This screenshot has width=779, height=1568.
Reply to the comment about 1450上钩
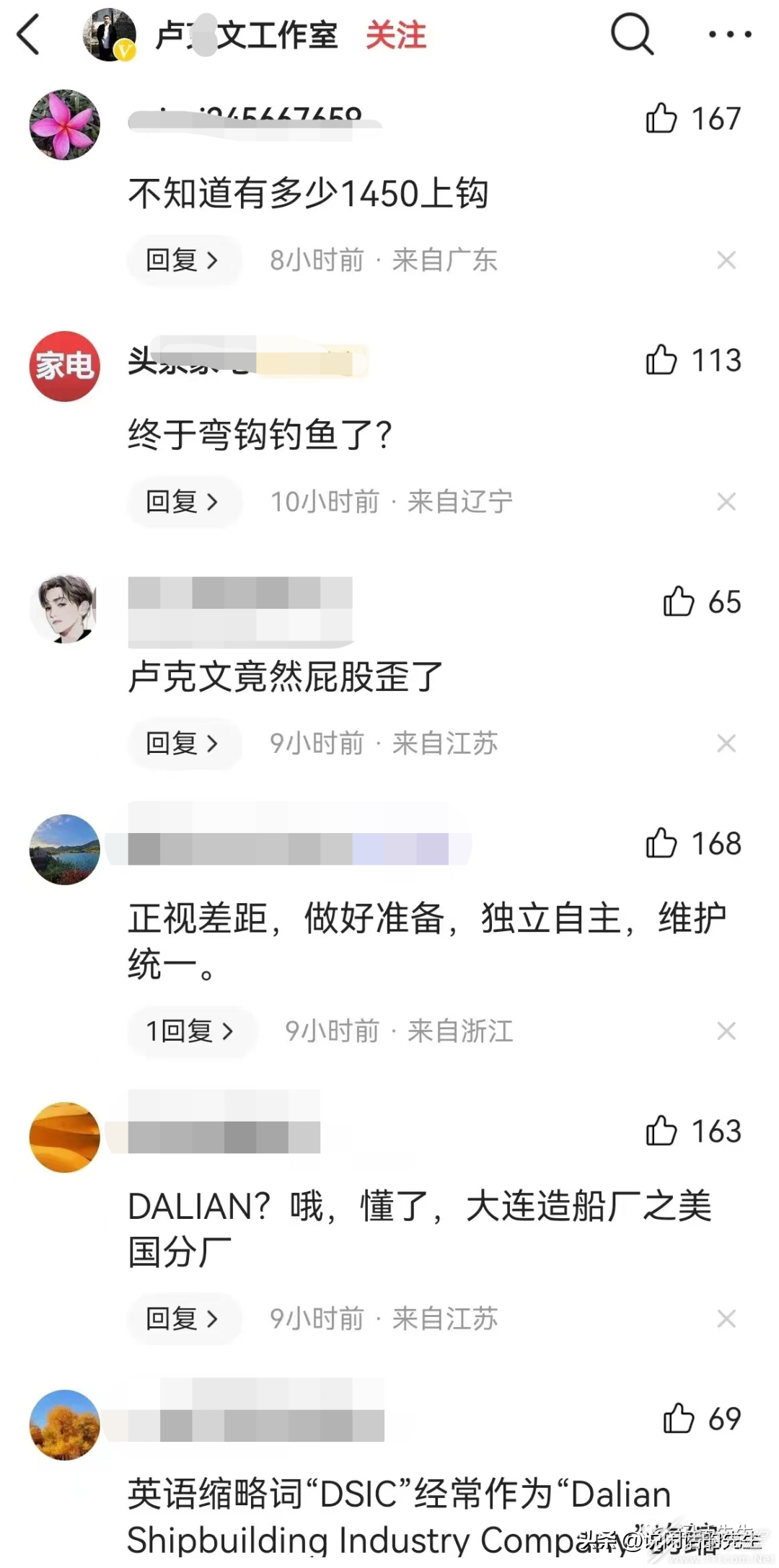(182, 260)
